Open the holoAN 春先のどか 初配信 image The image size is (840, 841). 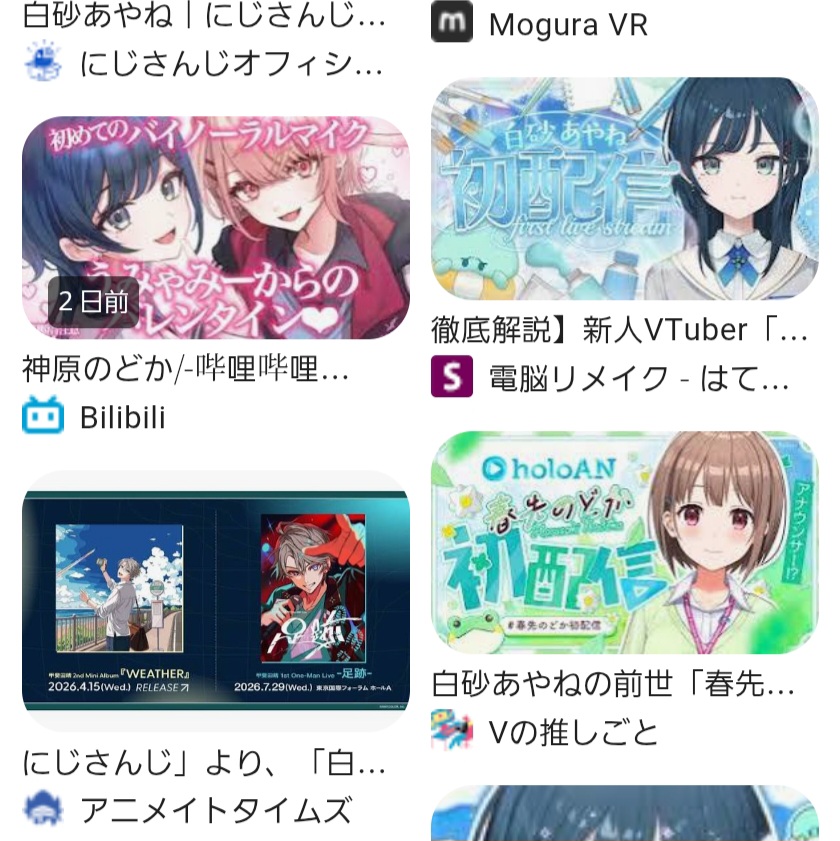click(x=624, y=542)
